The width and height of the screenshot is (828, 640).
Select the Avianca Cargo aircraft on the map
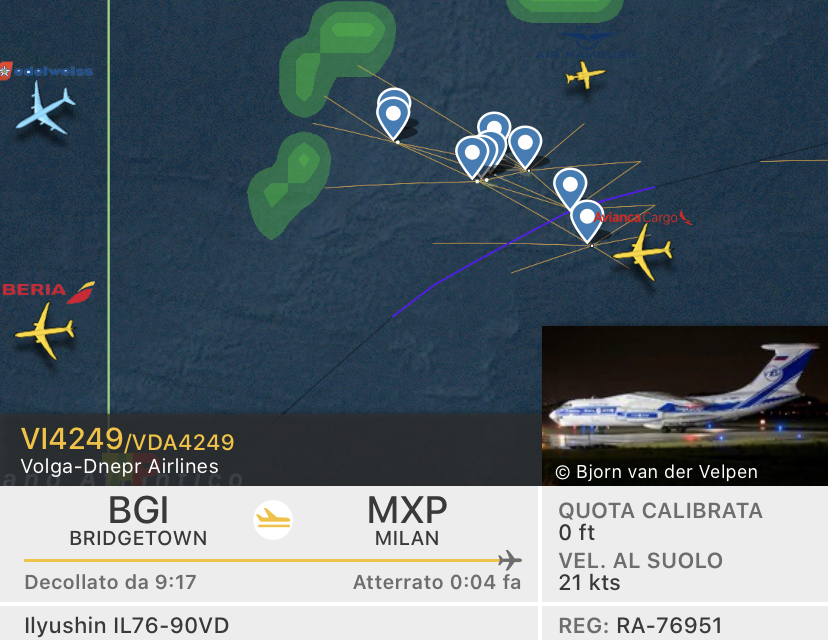pos(643,253)
